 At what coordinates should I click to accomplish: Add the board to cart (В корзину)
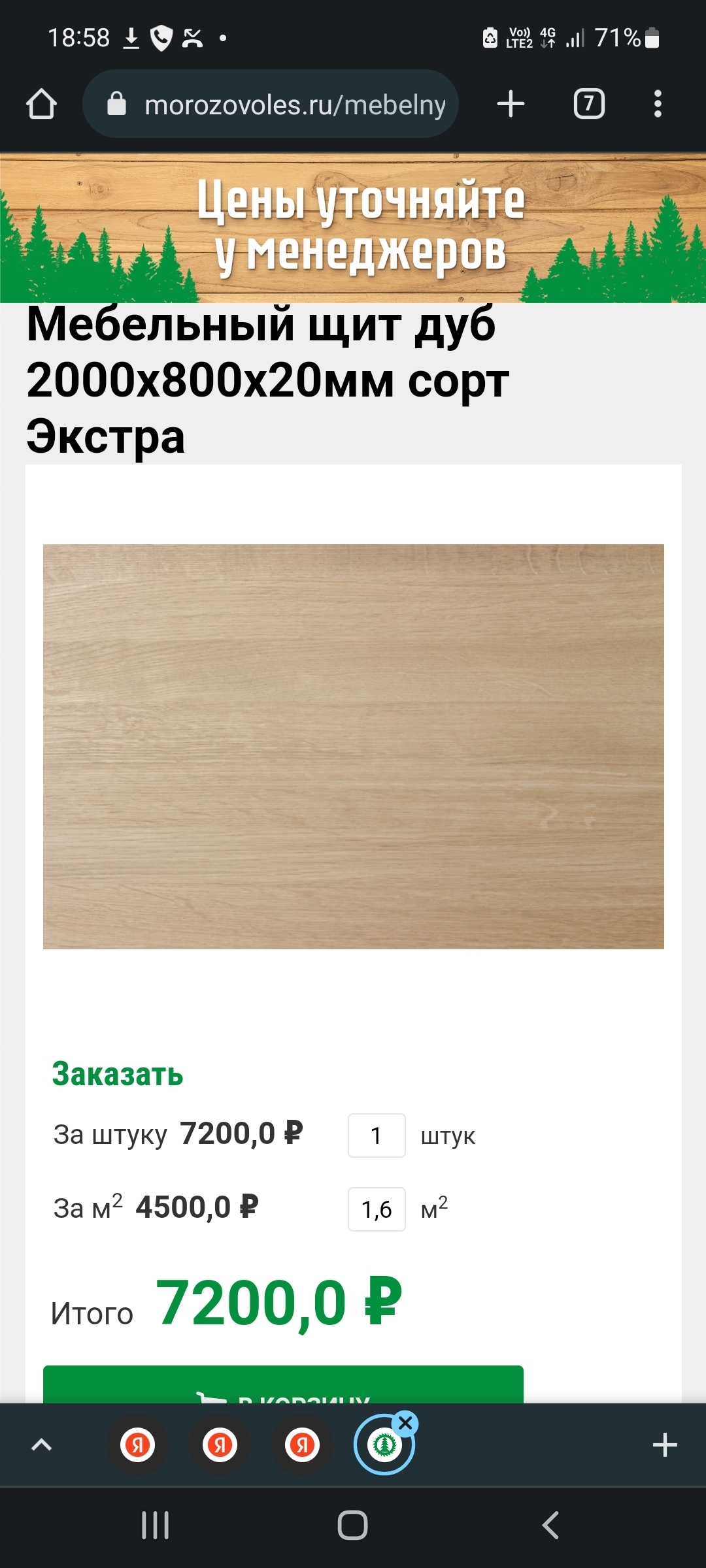283,1387
